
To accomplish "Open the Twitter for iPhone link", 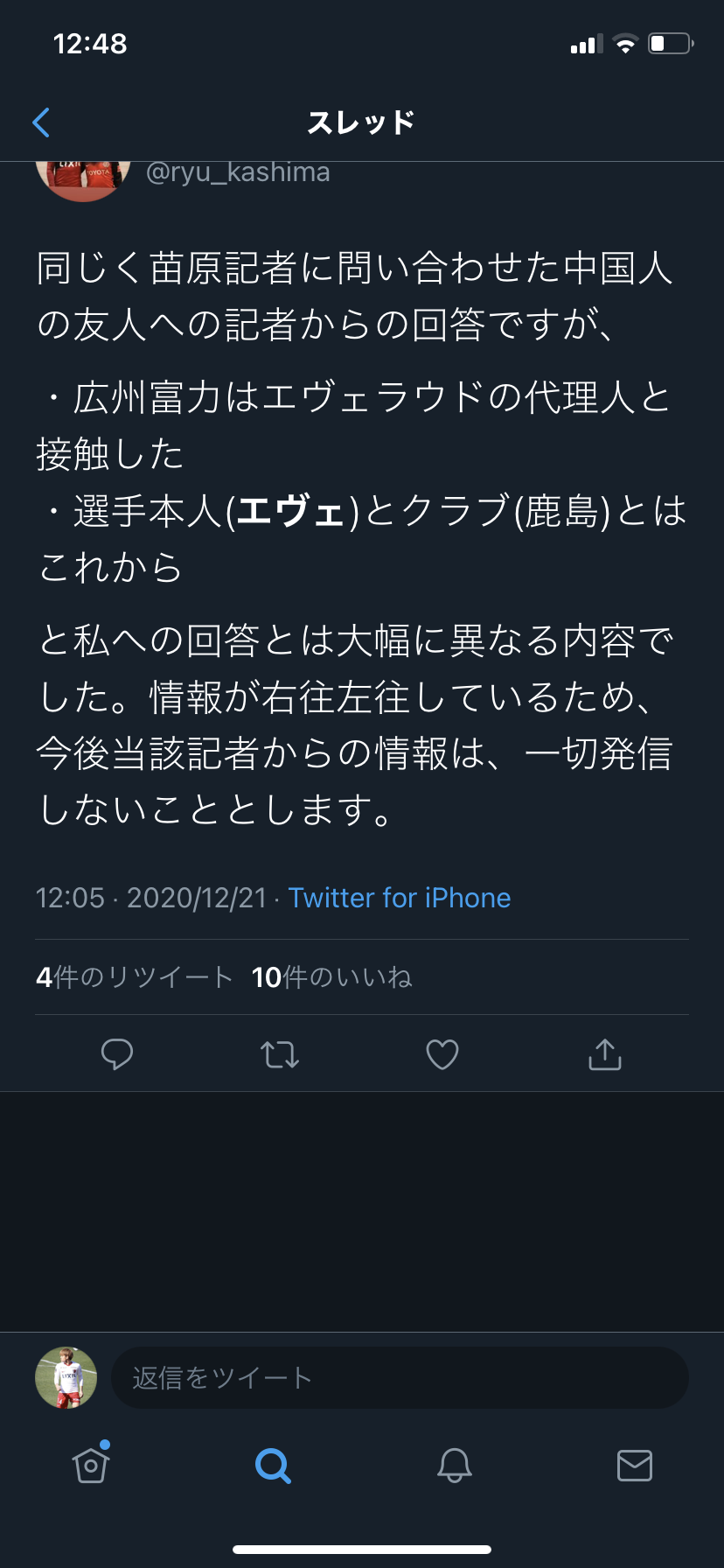I will [400, 898].
